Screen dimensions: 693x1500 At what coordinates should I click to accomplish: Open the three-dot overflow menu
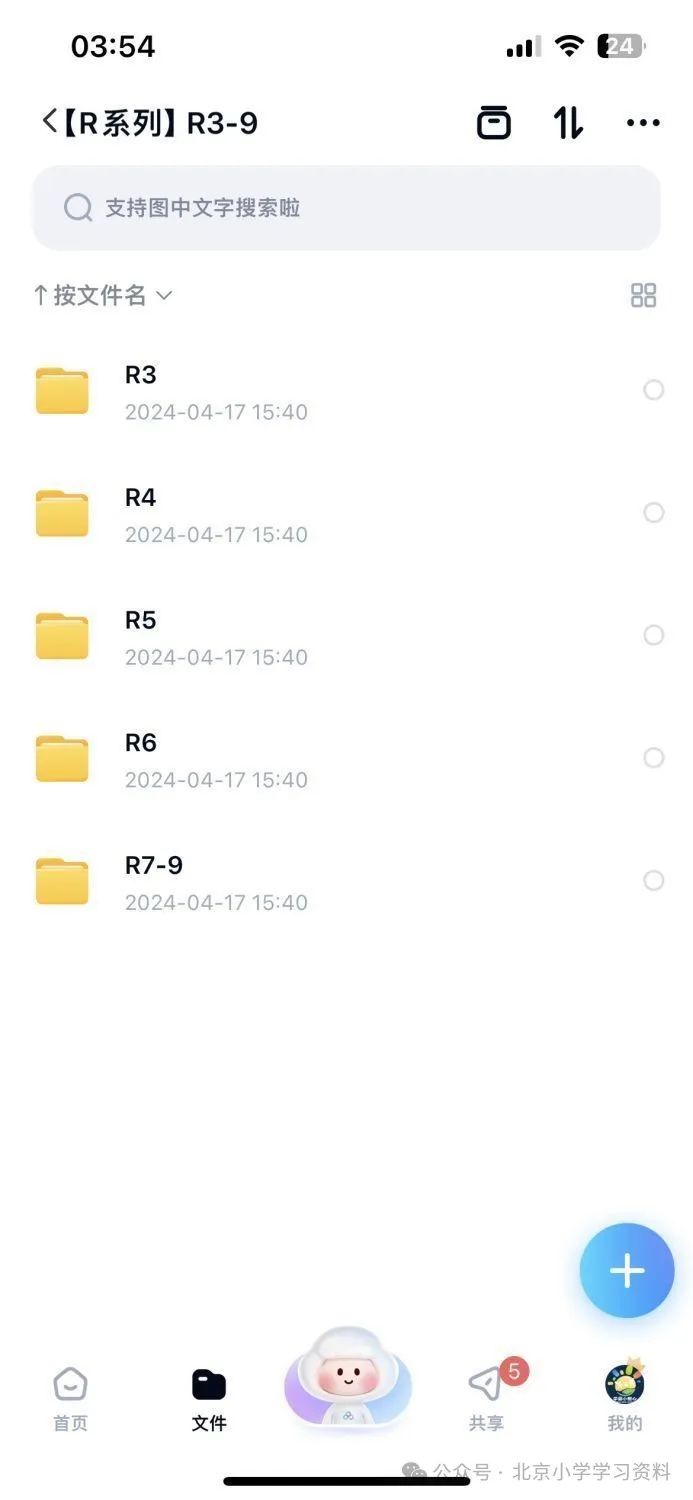click(642, 123)
